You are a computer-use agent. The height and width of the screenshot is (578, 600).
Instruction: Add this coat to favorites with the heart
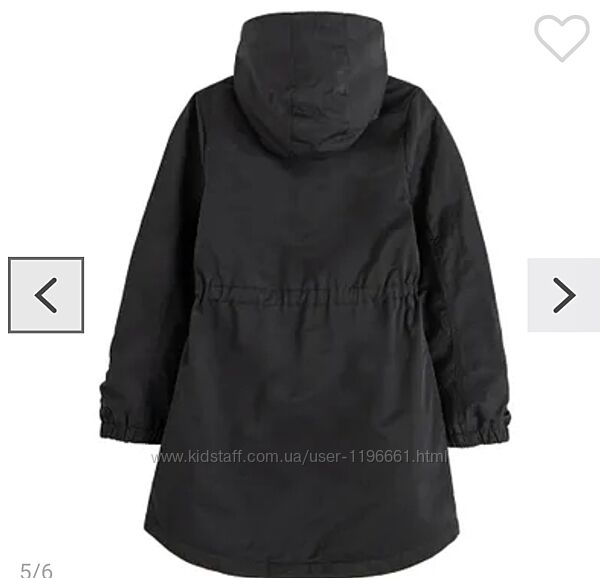(x=561, y=37)
